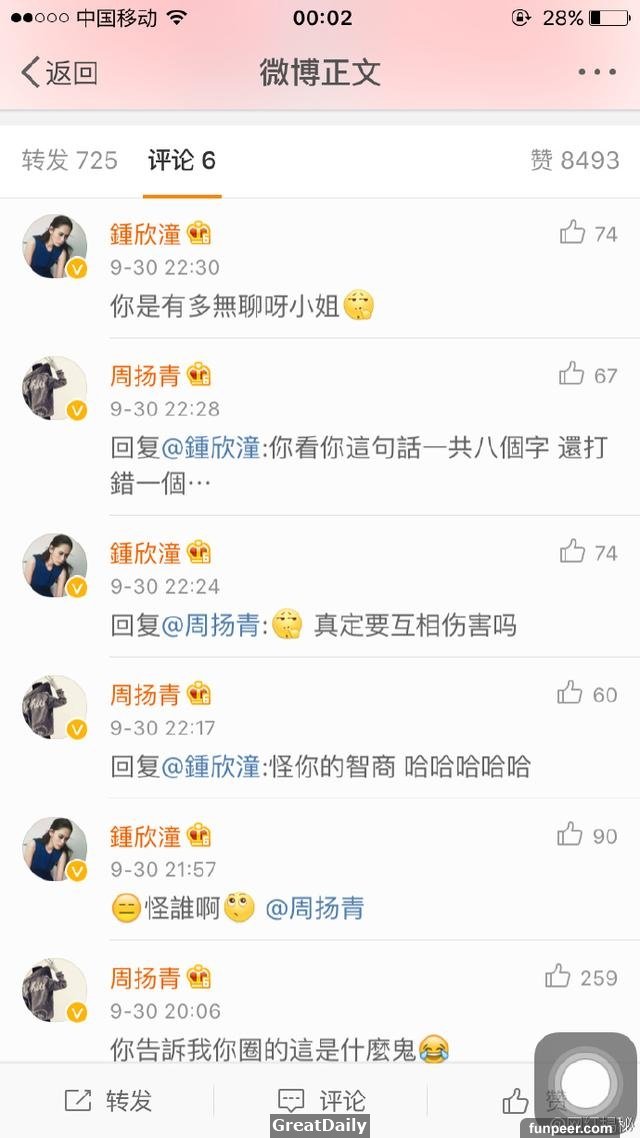Like the 真定要互相伤害吗 comment
640x1138 pixels.
[573, 551]
